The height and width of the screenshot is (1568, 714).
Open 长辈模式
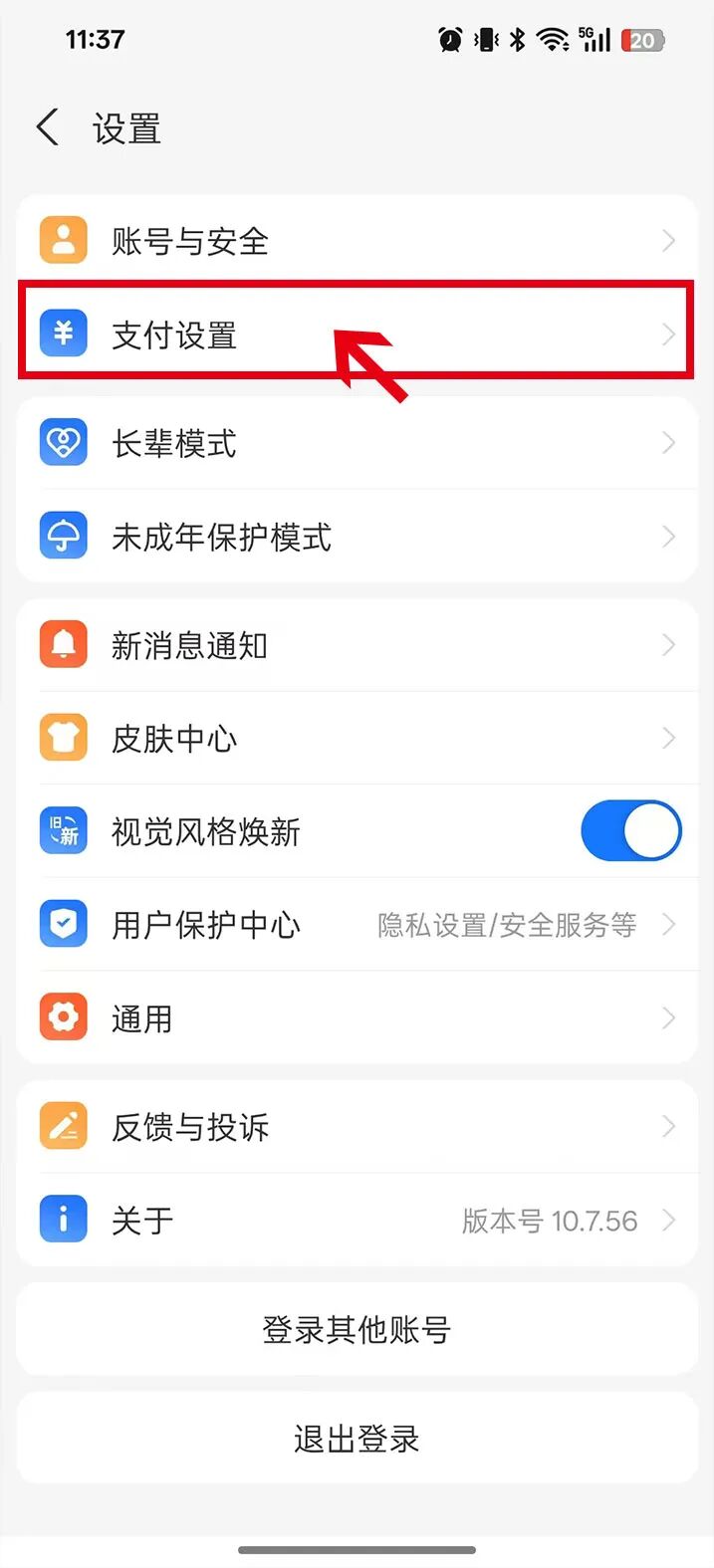coord(357,443)
